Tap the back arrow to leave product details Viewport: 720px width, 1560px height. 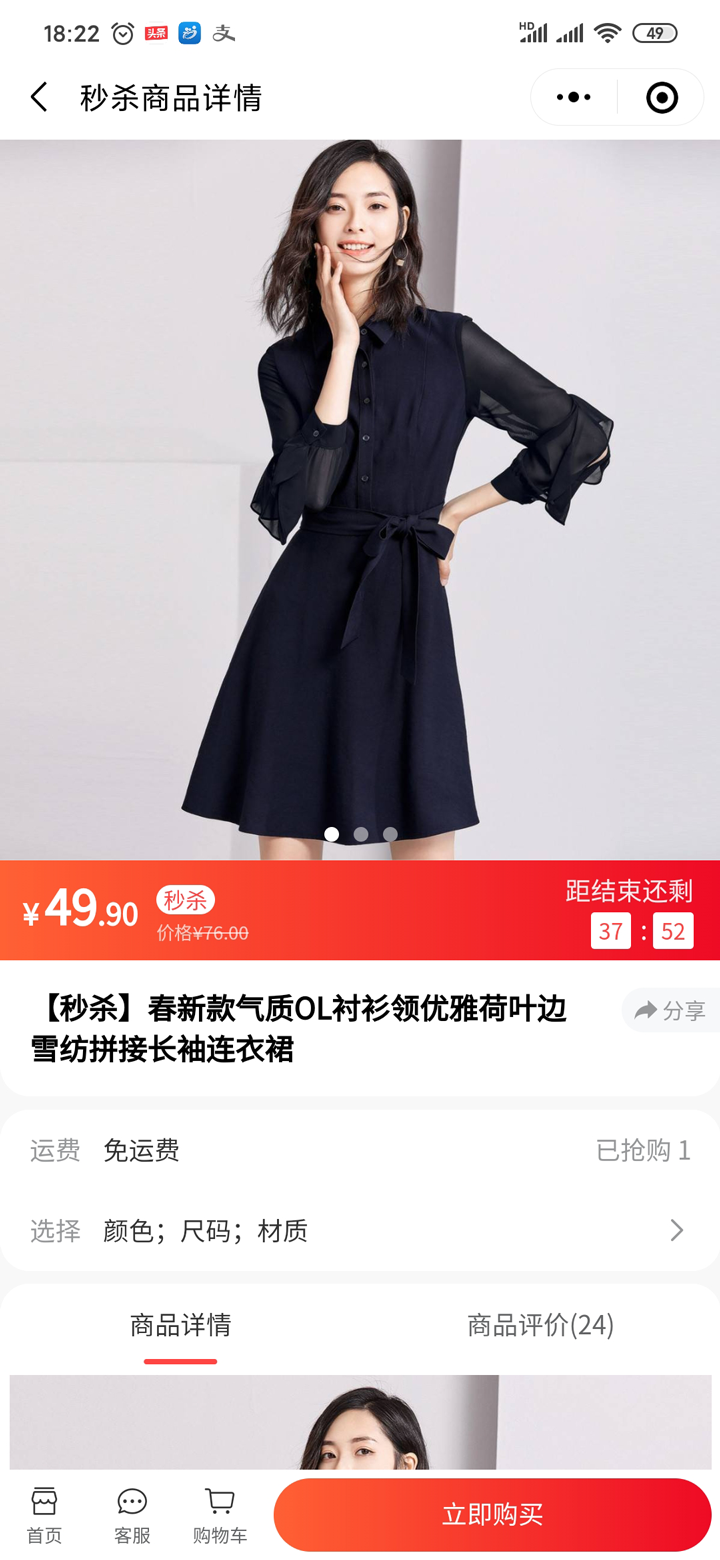(38, 96)
